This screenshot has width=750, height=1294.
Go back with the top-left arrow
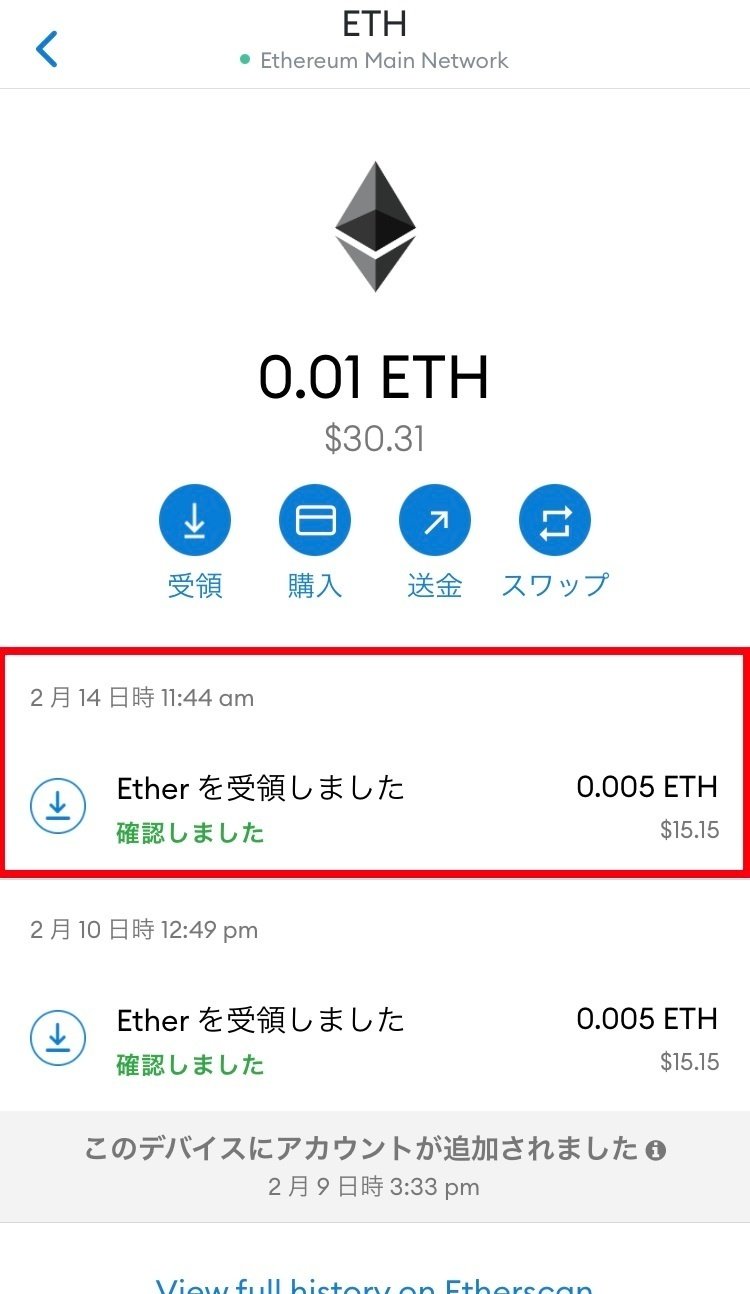[x=47, y=48]
